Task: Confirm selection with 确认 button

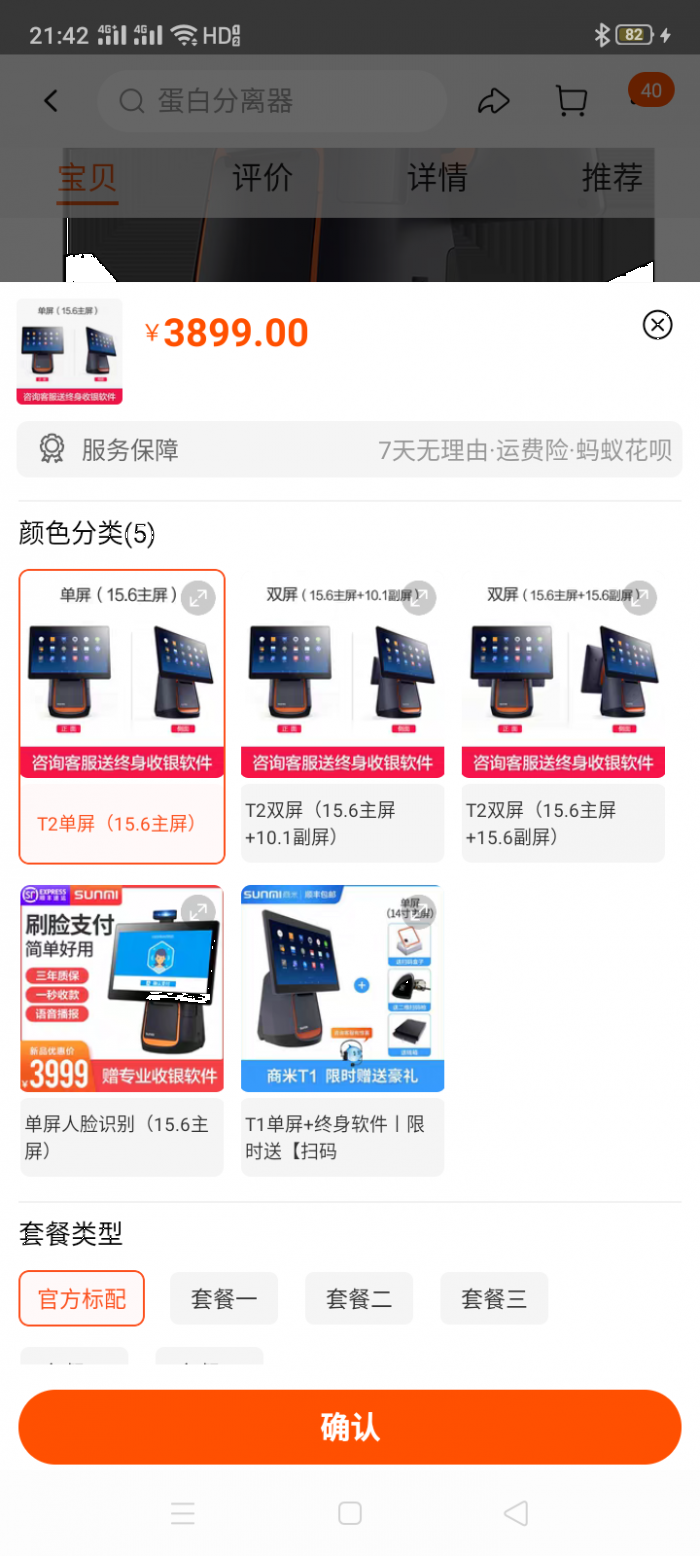Action: coord(350,1427)
